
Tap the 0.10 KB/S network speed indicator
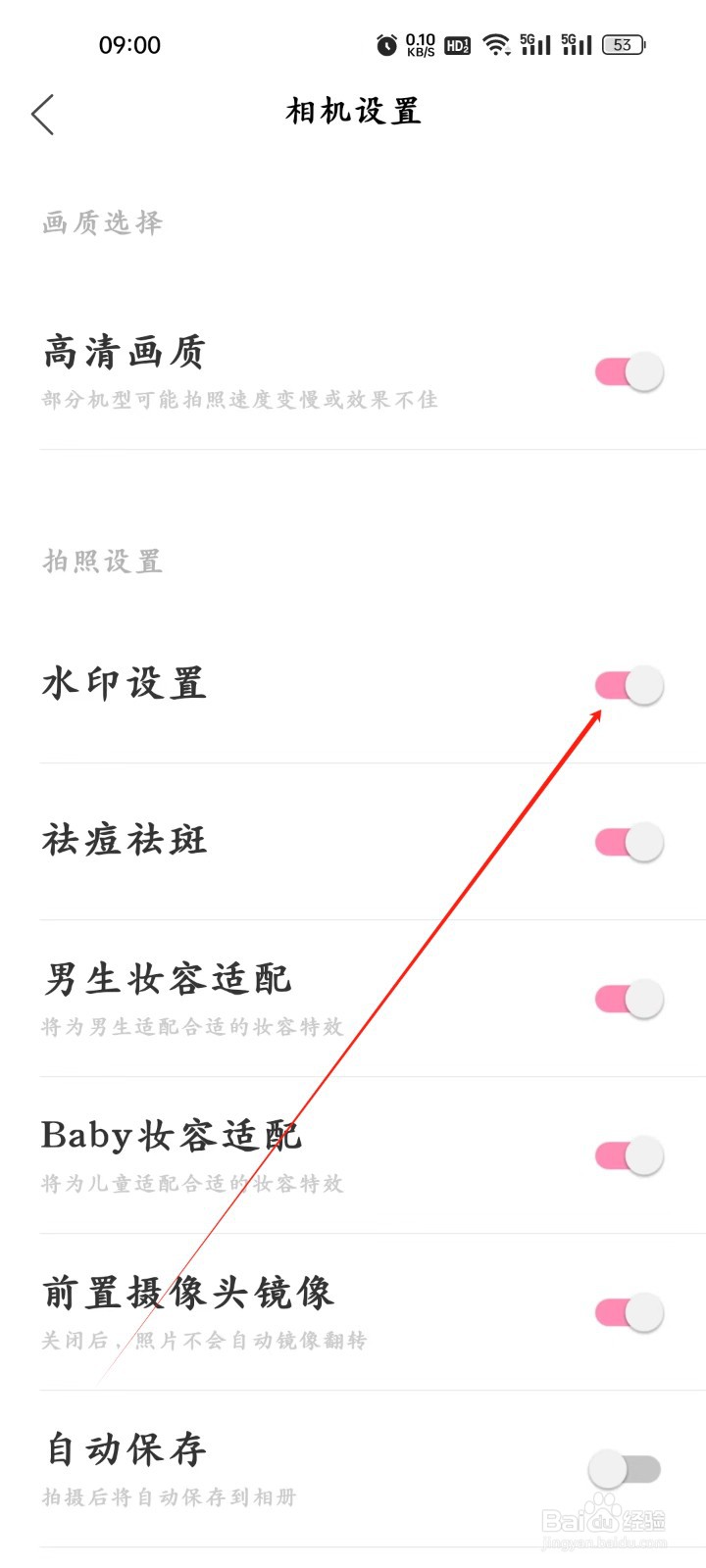[x=419, y=43]
